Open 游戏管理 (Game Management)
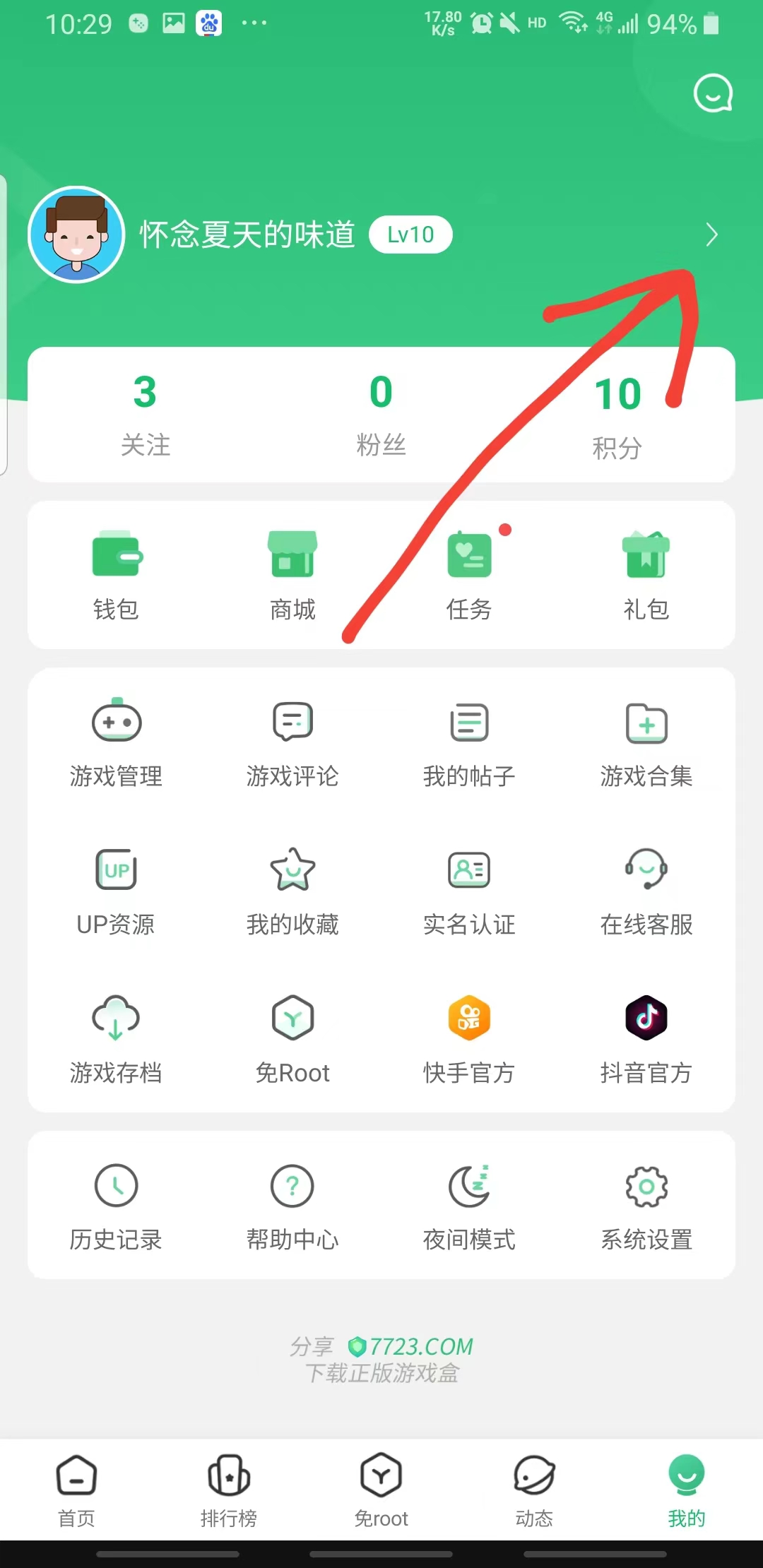 pyautogui.click(x=117, y=742)
